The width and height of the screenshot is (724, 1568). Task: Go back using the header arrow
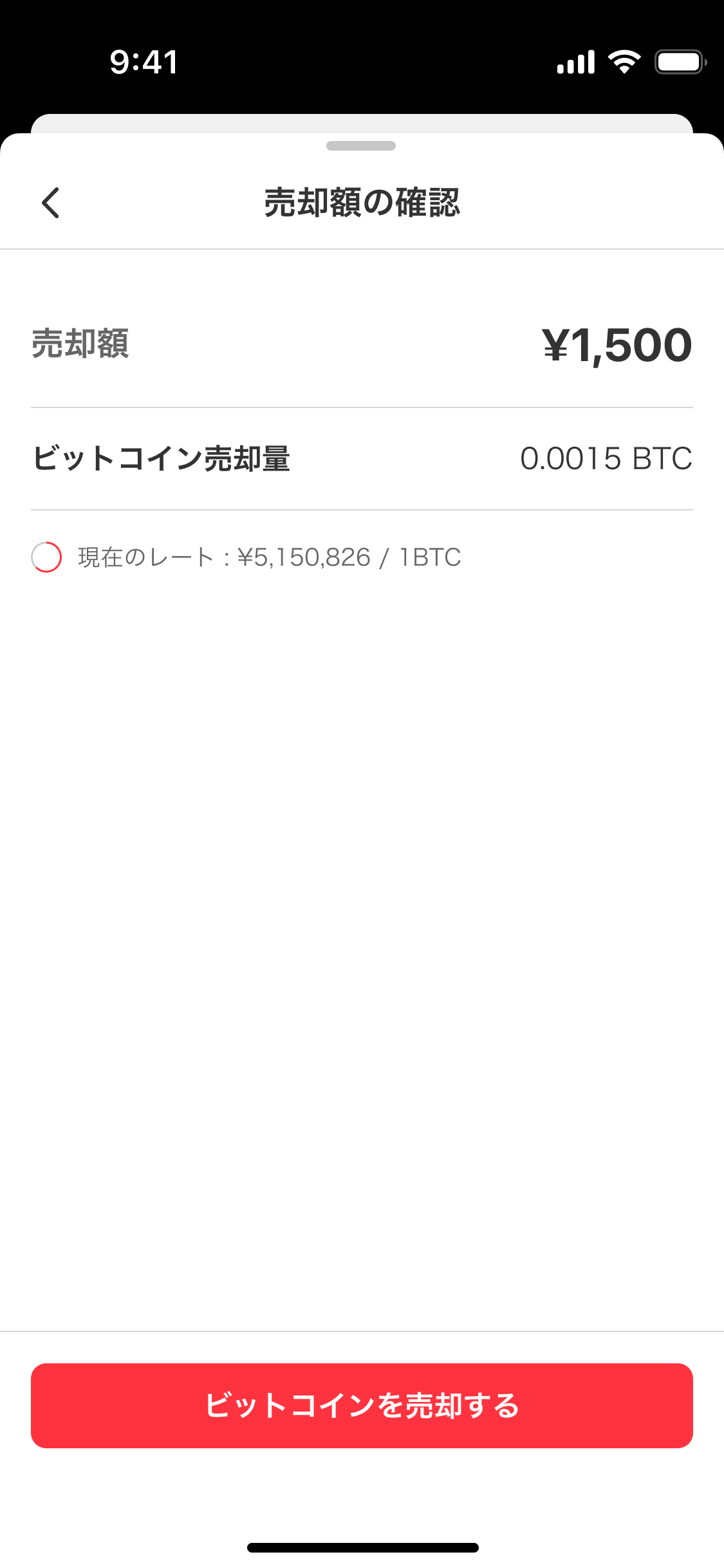51,203
